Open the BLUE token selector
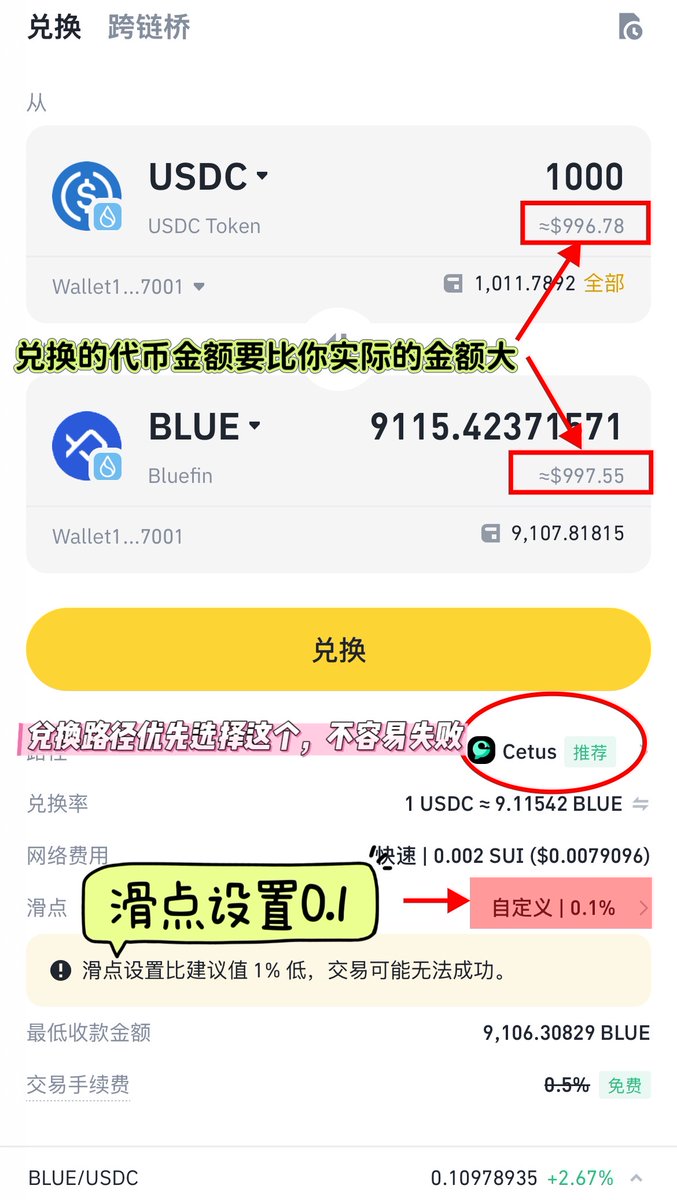This screenshot has height=1200, width=677. coord(205,427)
